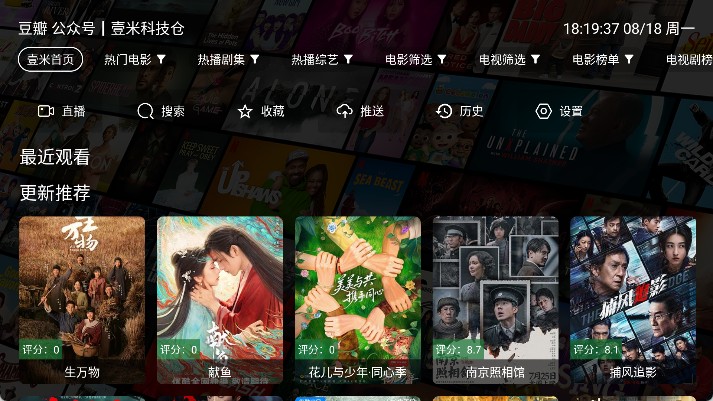713x401 pixels.
Task: Open the 献鱼 drama card
Action: 220,300
